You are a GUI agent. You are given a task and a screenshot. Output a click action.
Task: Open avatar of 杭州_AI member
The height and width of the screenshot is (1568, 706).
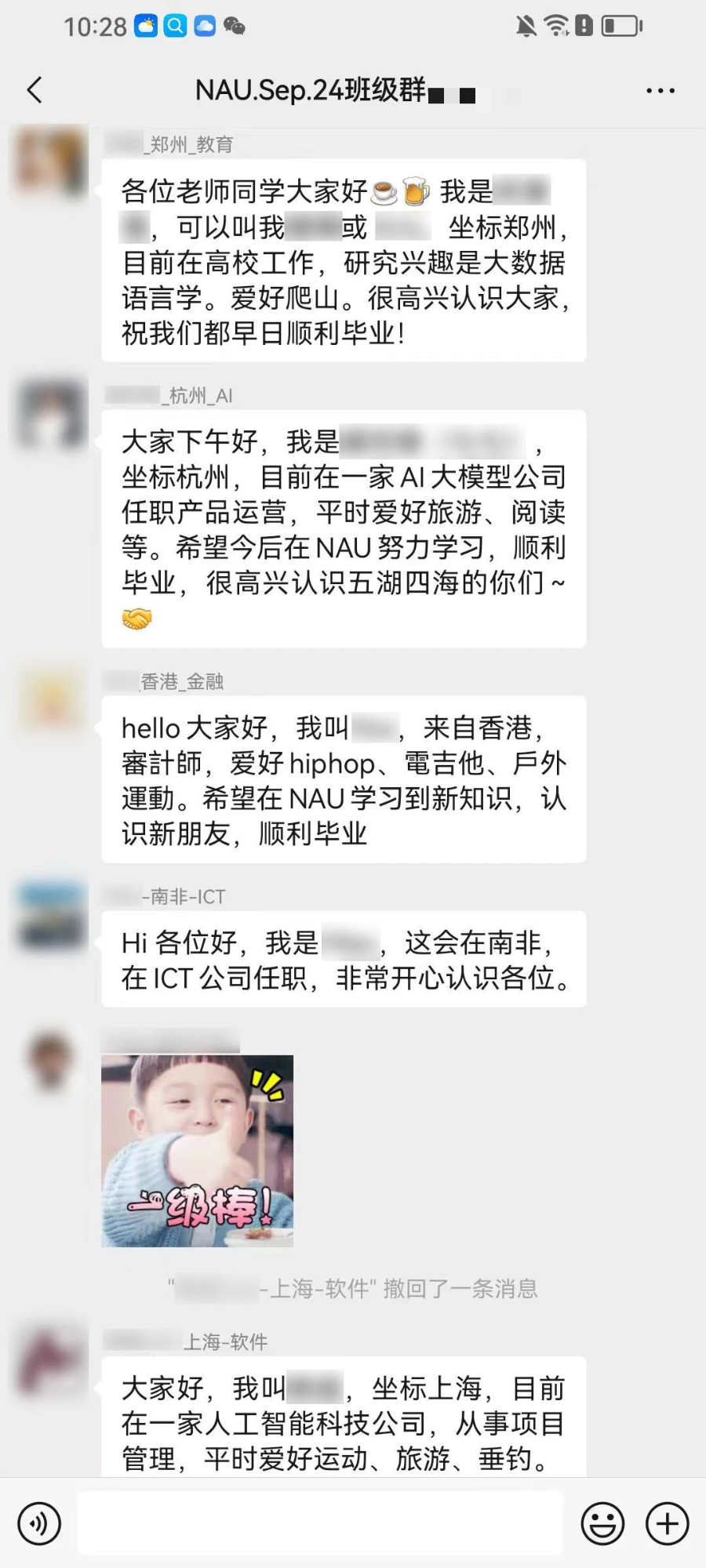coord(52,414)
